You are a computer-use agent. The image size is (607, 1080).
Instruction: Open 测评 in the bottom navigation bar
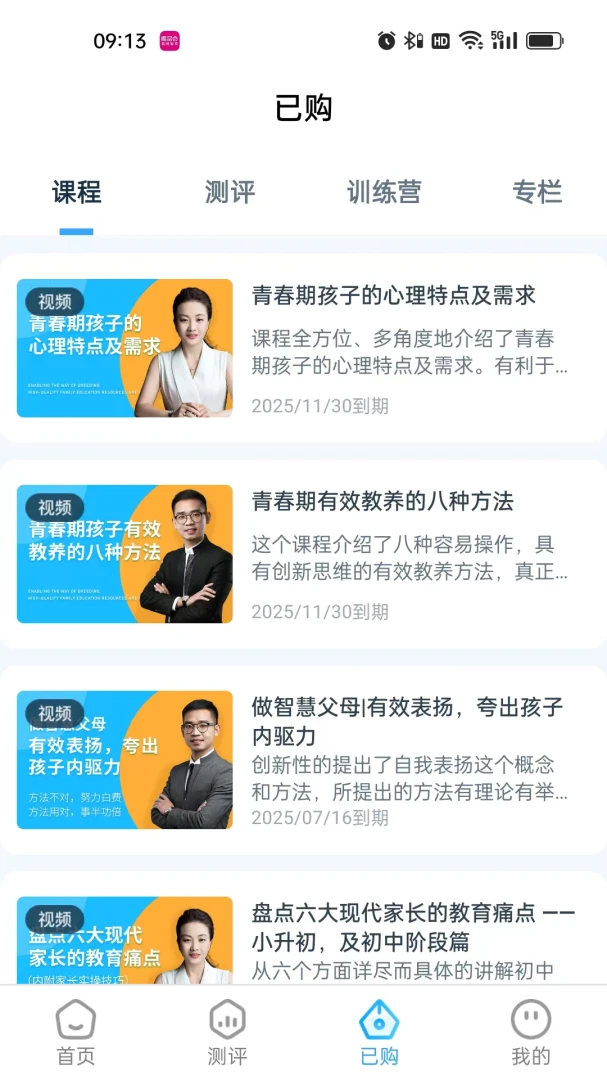click(227, 1032)
